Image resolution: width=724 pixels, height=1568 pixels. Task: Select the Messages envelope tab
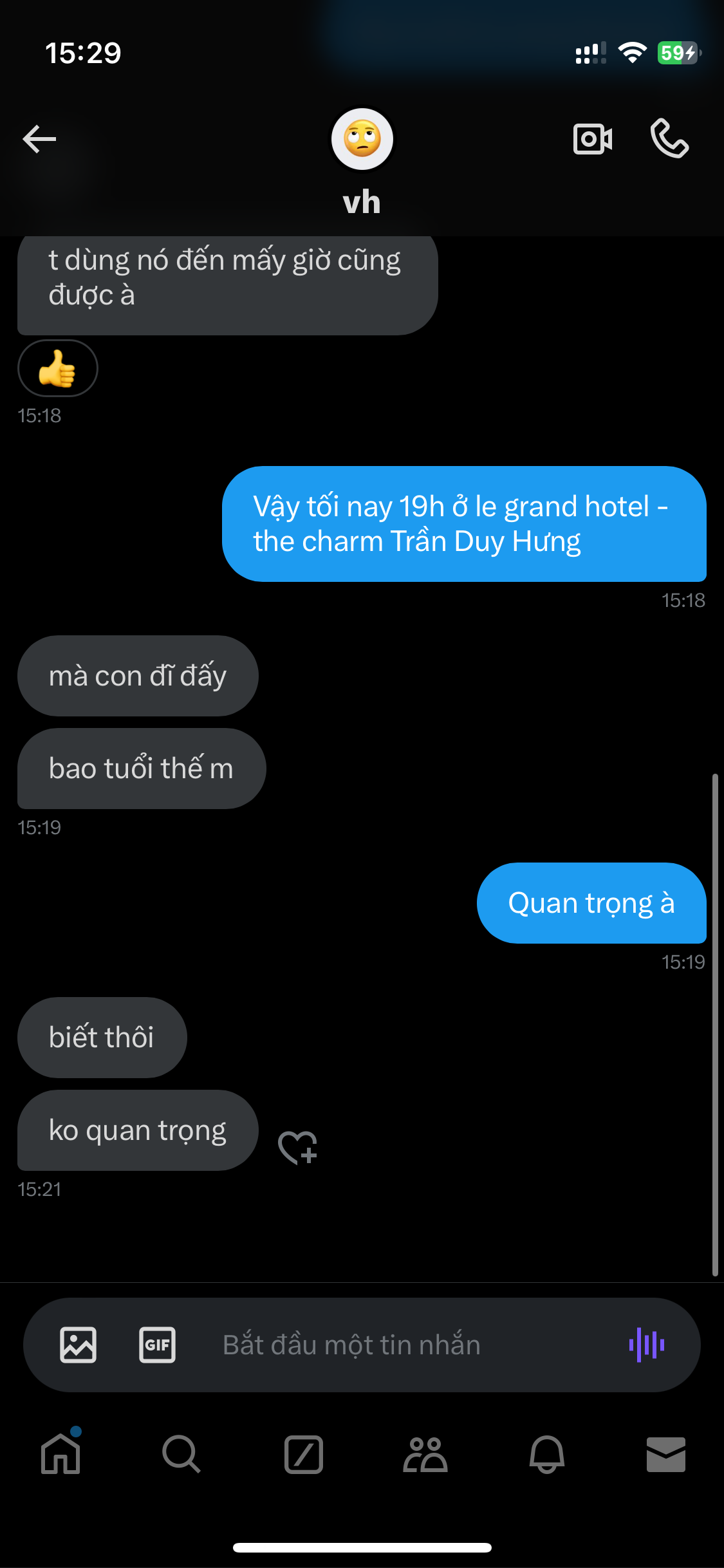pos(666,1454)
